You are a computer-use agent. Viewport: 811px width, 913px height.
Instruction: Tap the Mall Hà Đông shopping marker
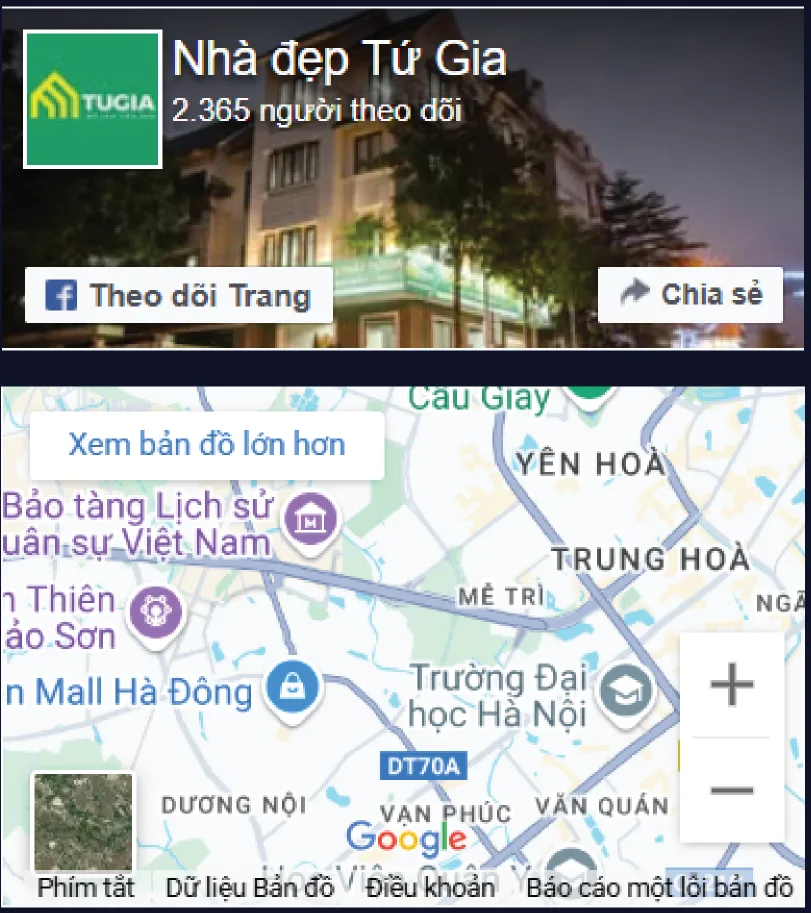tap(293, 687)
